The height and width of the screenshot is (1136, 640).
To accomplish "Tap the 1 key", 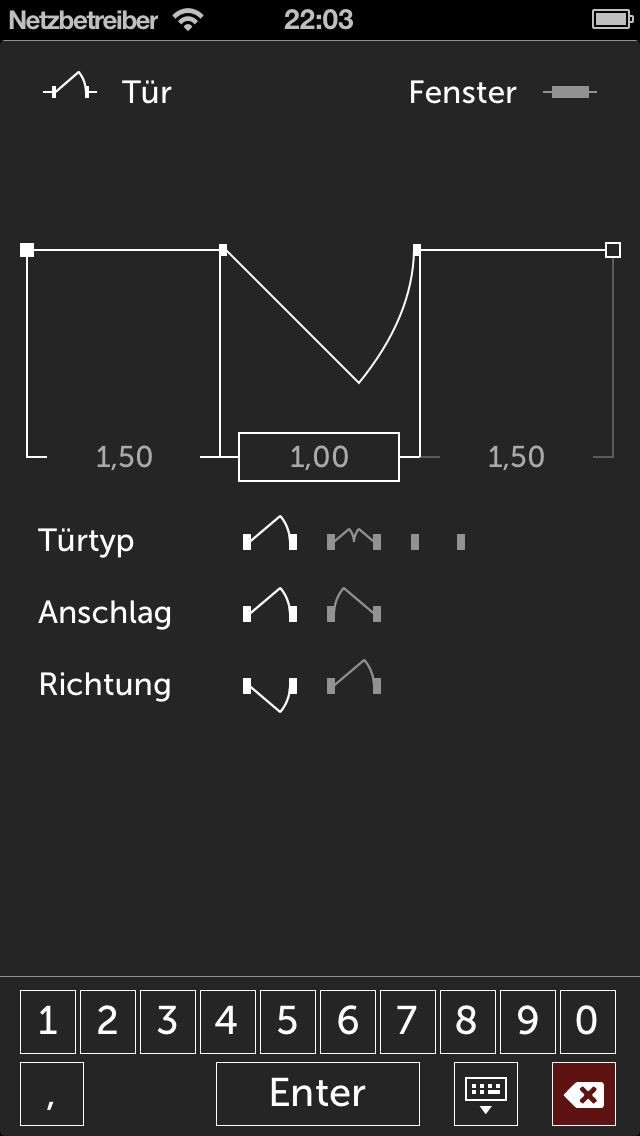I will (48, 1022).
